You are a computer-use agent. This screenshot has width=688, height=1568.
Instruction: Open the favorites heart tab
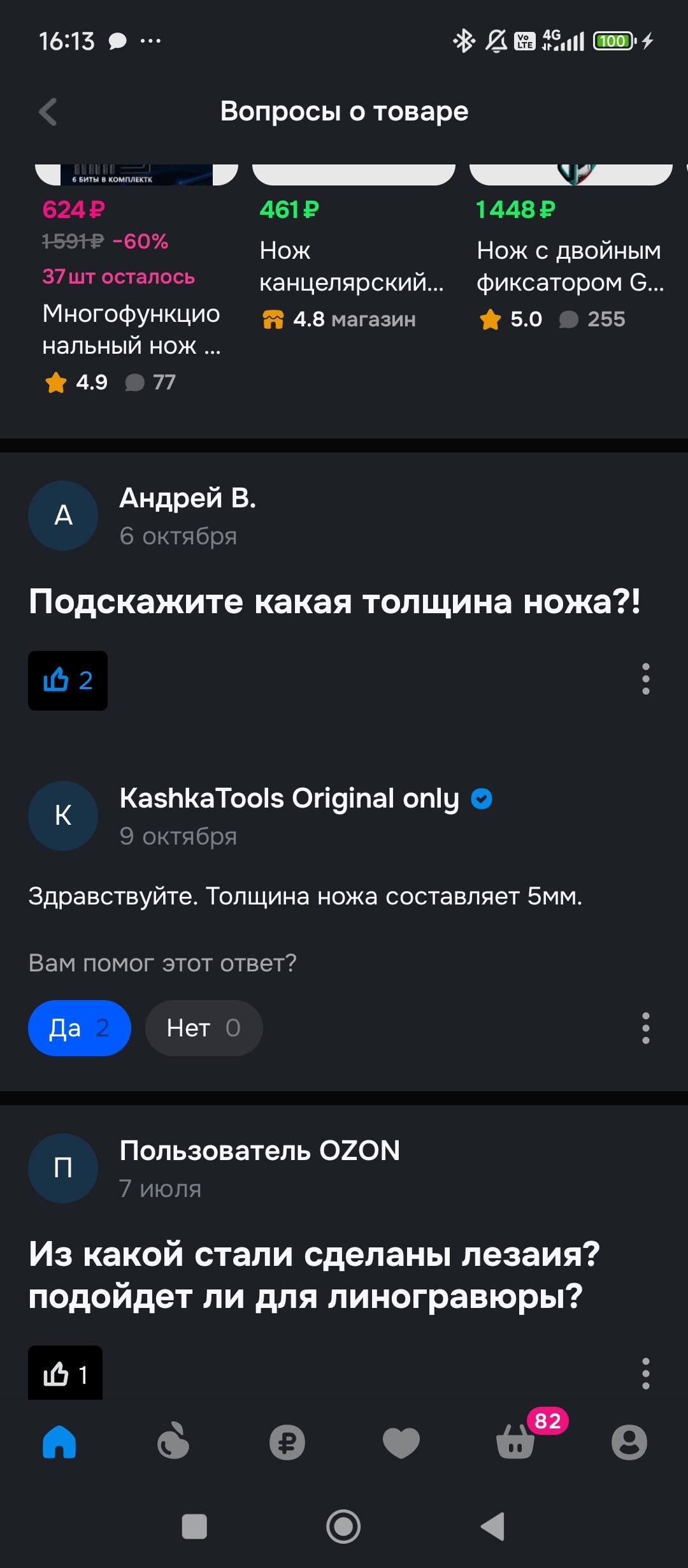[x=401, y=1442]
